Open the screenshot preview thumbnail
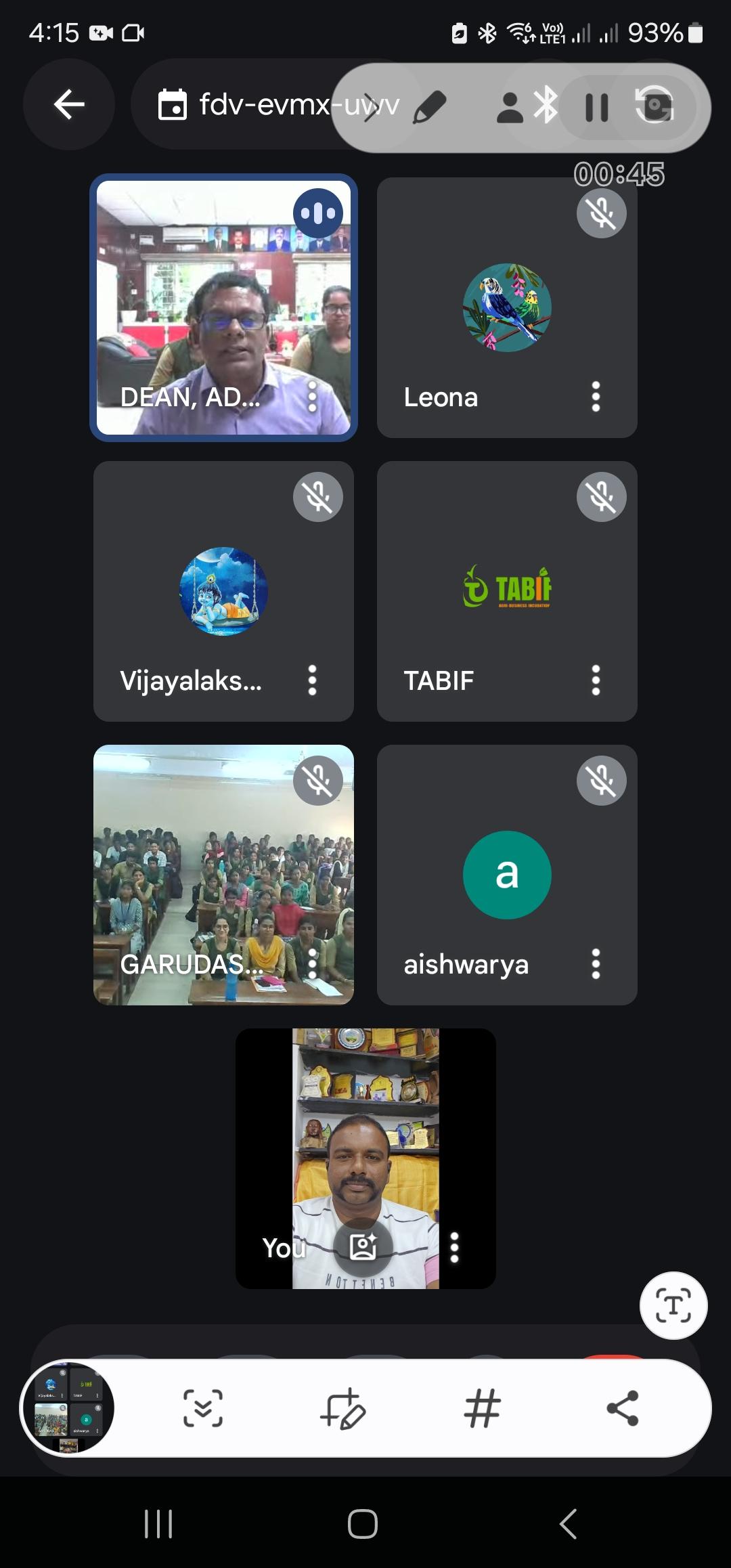 [68, 1408]
